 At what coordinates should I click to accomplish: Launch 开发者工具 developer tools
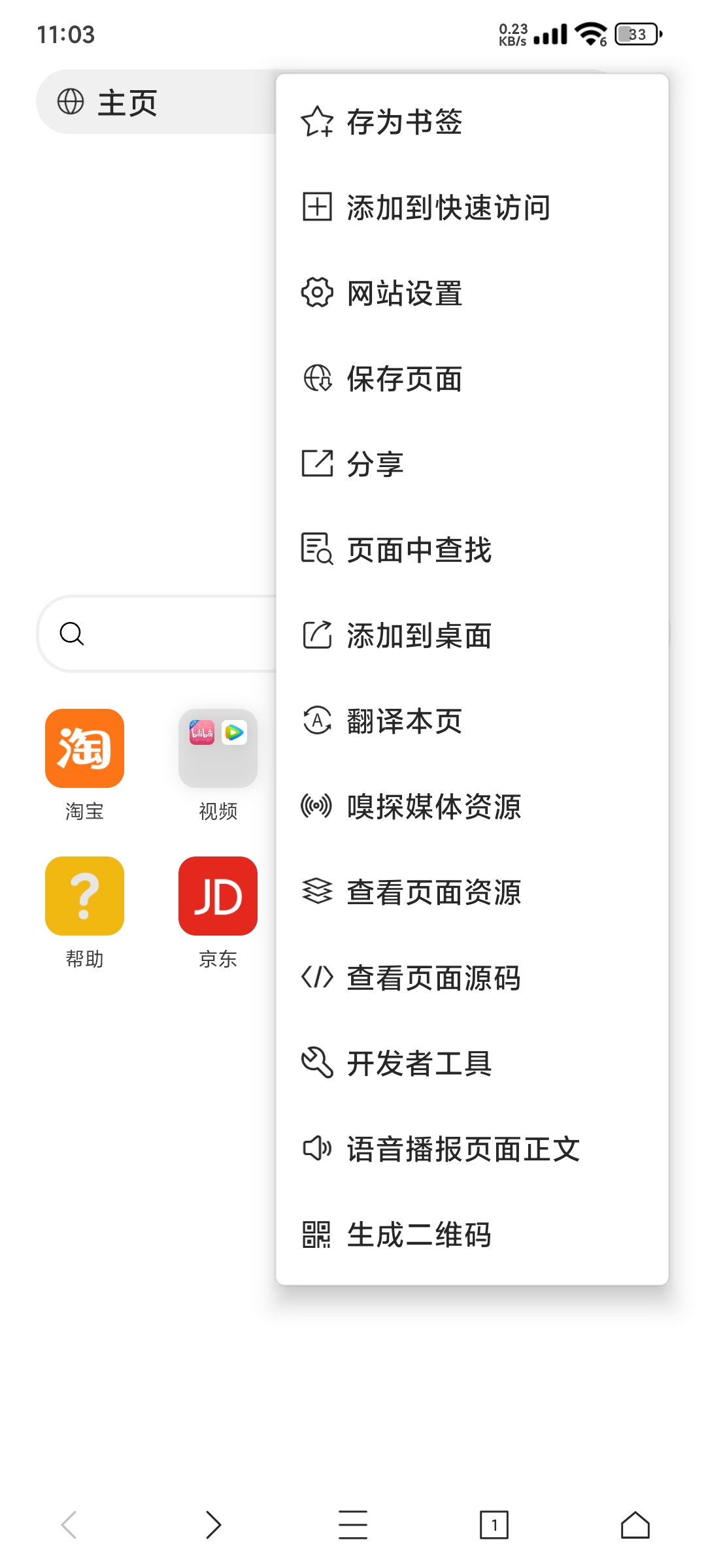[418, 1064]
